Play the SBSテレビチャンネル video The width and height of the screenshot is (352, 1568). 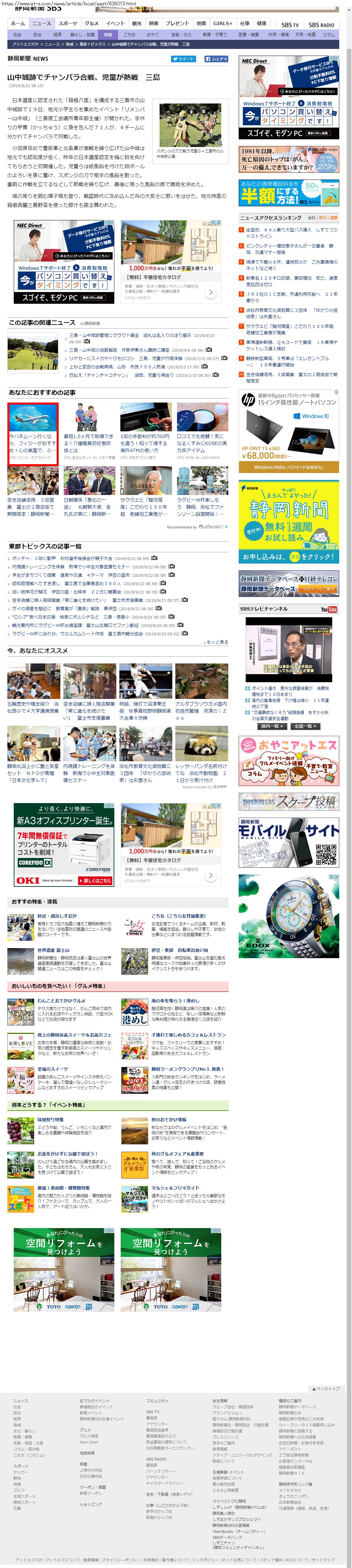pos(289,649)
